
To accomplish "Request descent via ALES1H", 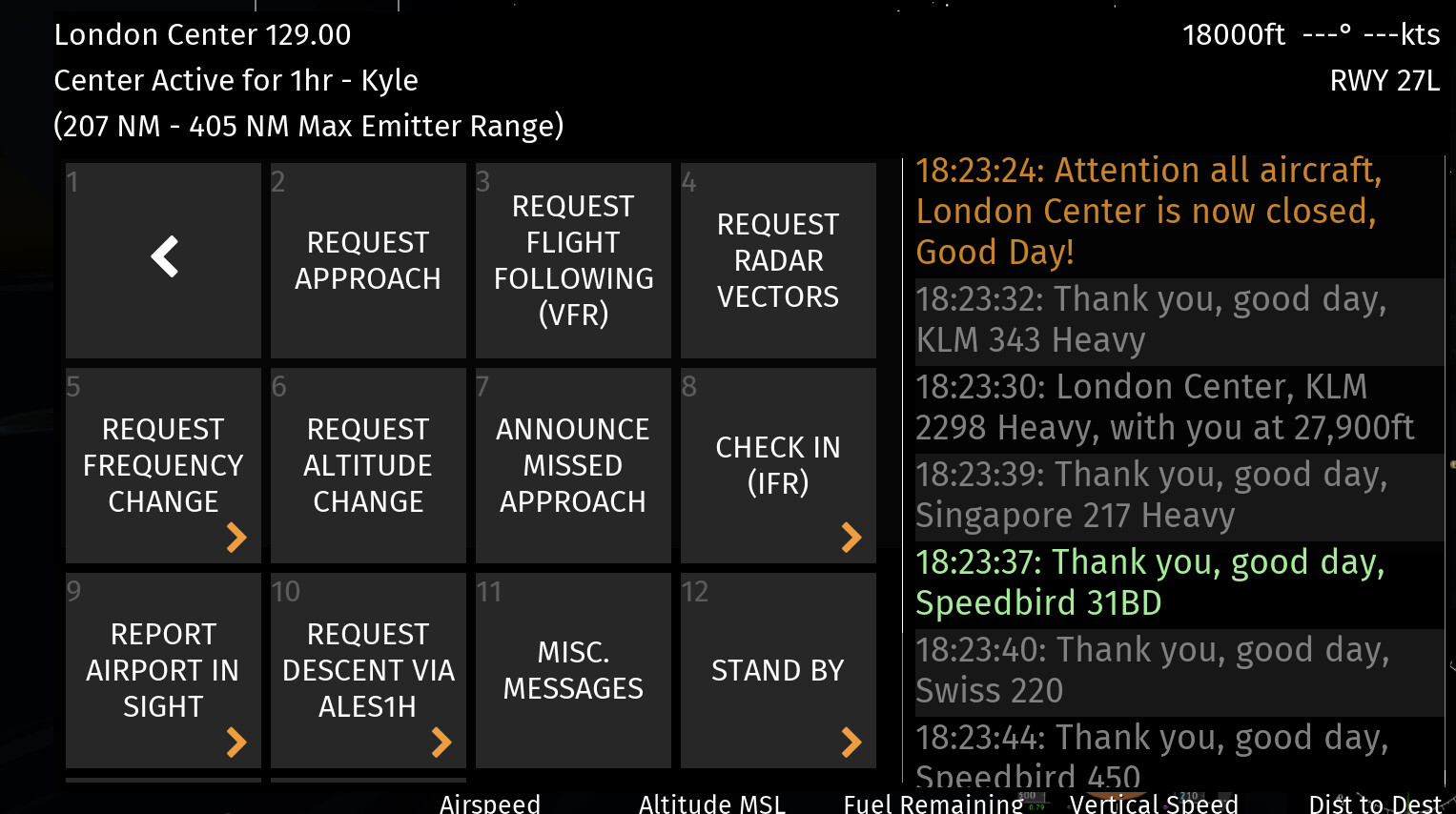I will 368,670.
